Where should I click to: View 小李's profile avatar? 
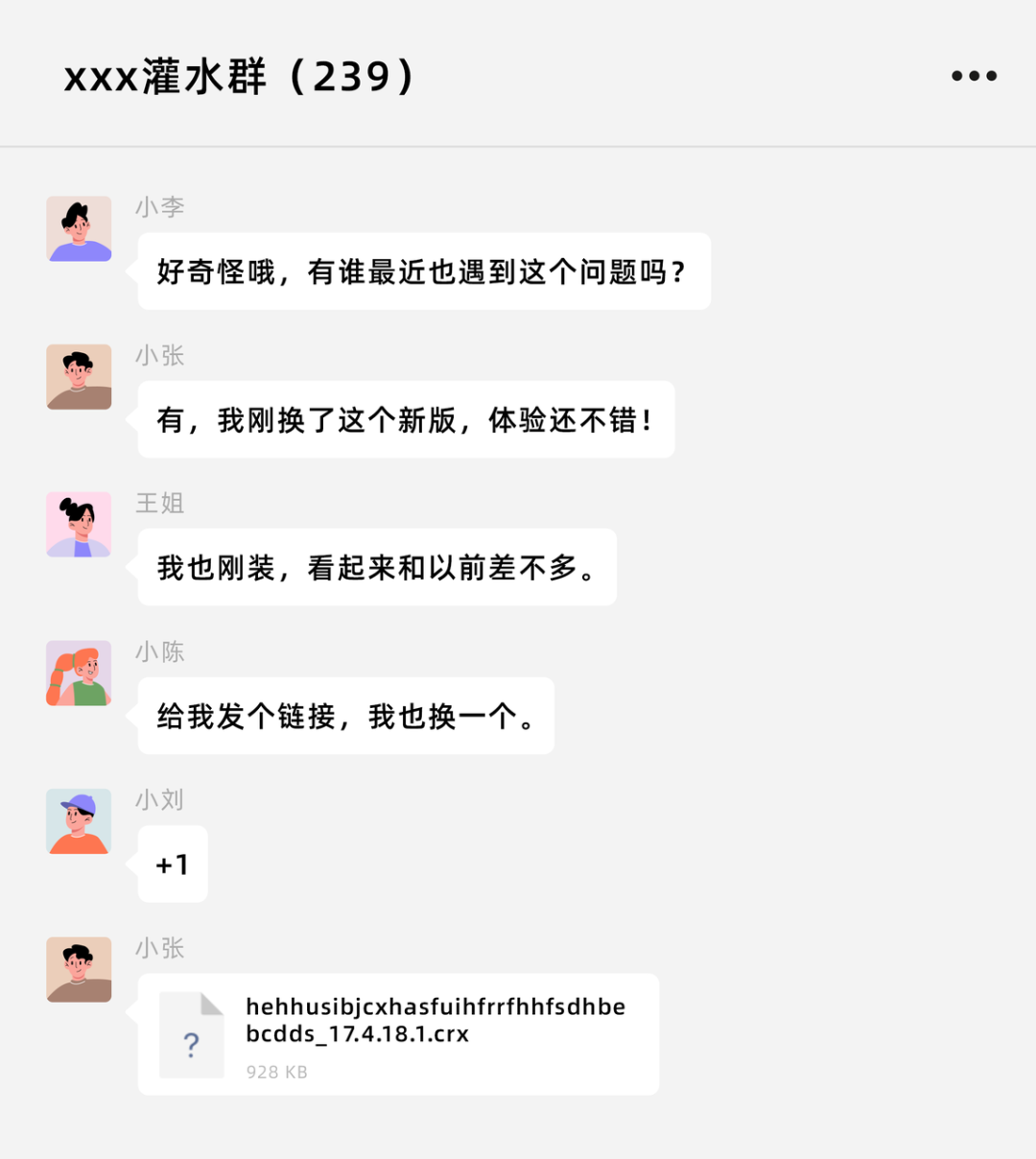[x=79, y=229]
